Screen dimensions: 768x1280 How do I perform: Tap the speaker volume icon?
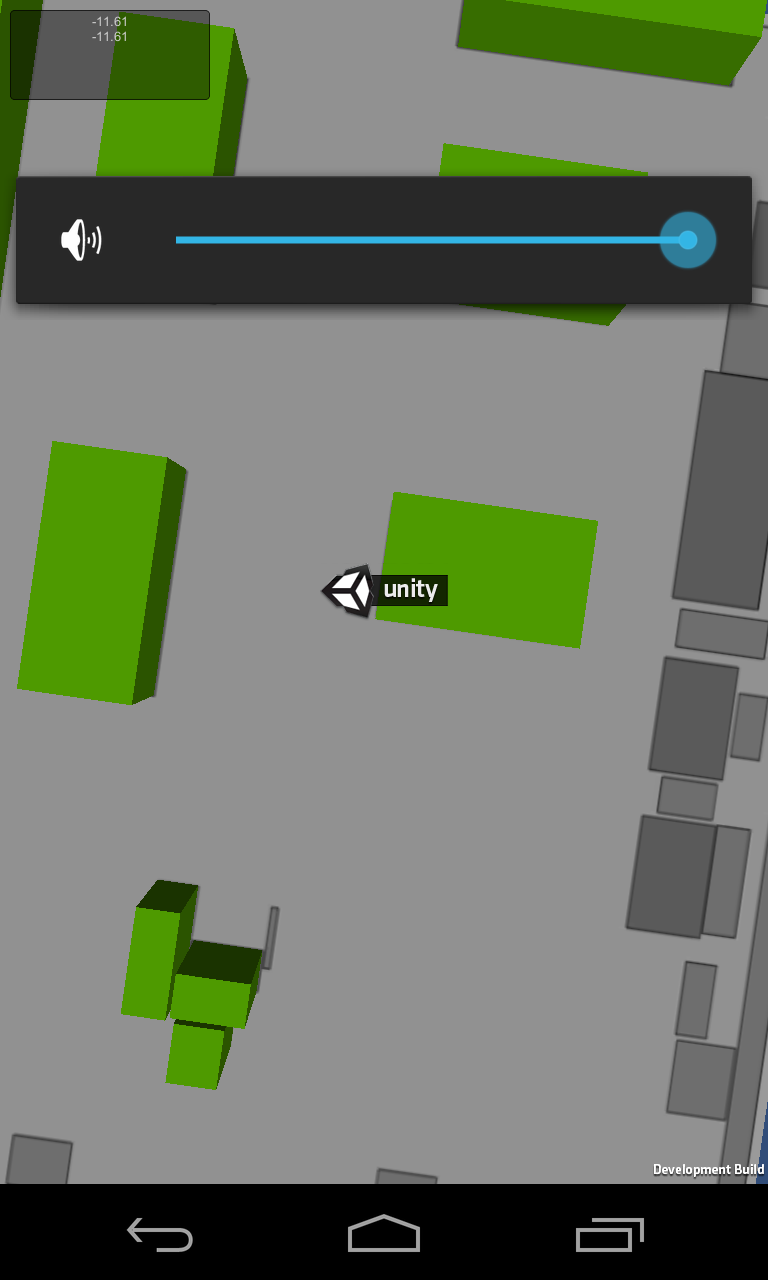click(81, 240)
